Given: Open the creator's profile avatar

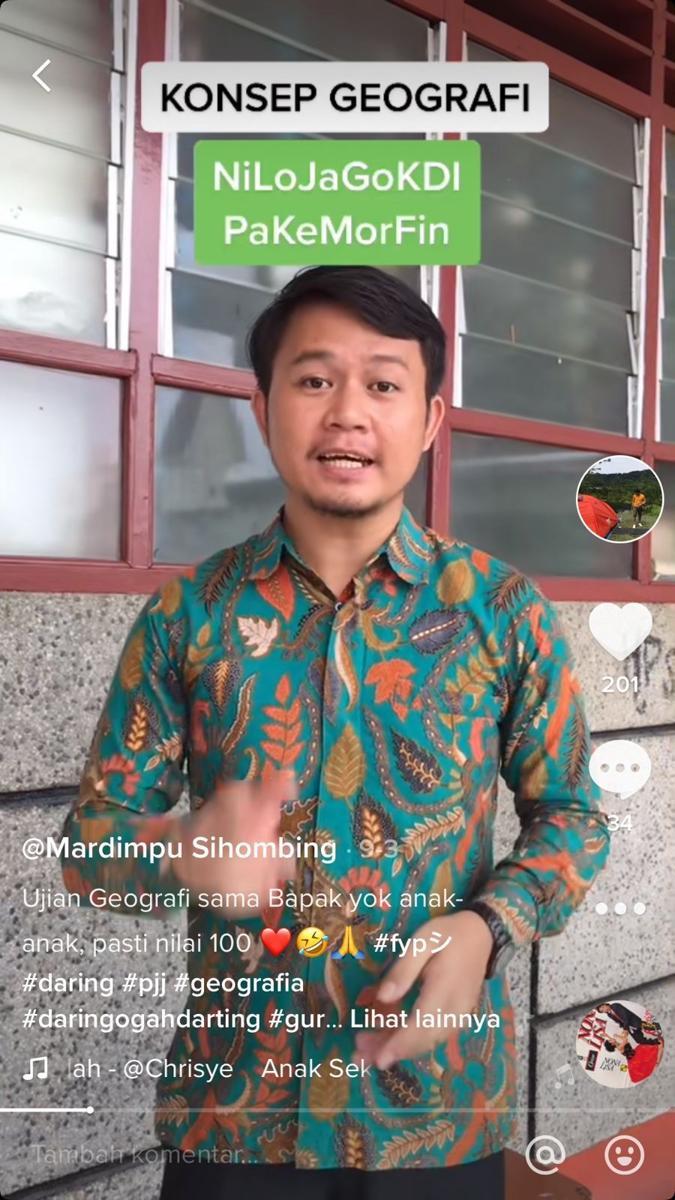Looking at the screenshot, I should click(620, 498).
